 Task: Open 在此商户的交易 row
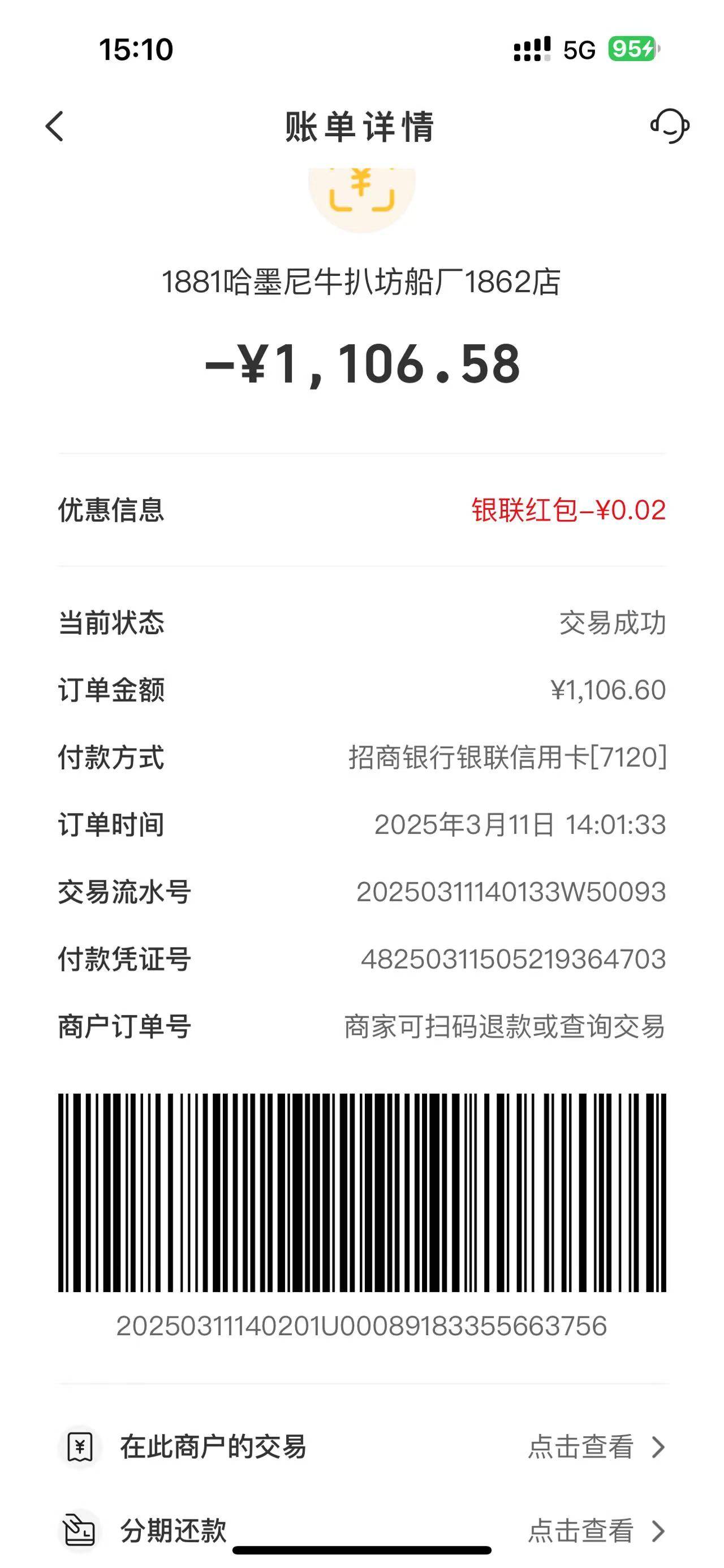(361, 1448)
